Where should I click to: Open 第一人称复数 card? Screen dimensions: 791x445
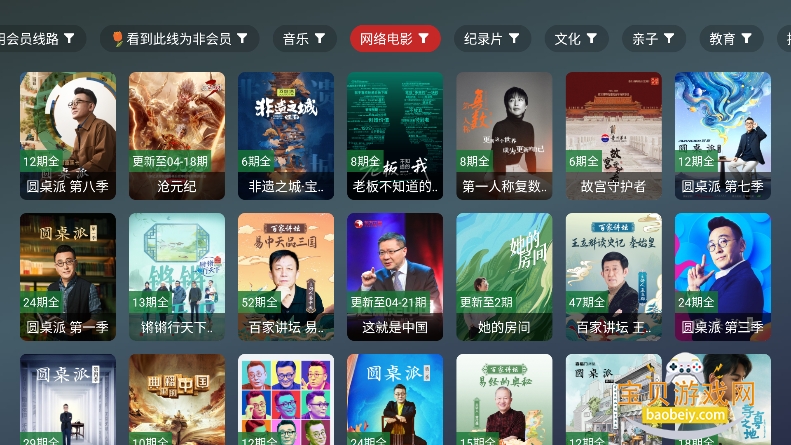pos(504,135)
